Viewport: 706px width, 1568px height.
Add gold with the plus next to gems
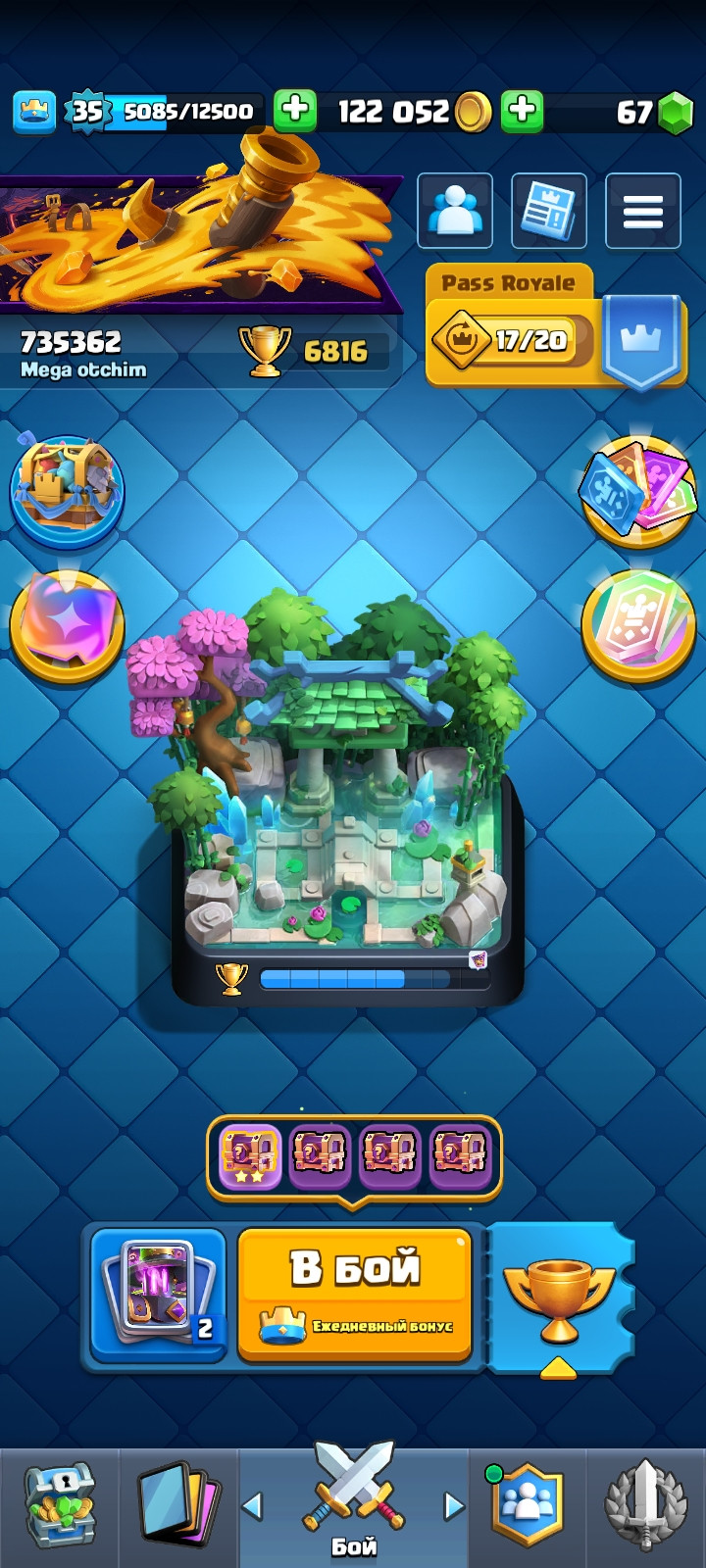[523, 111]
